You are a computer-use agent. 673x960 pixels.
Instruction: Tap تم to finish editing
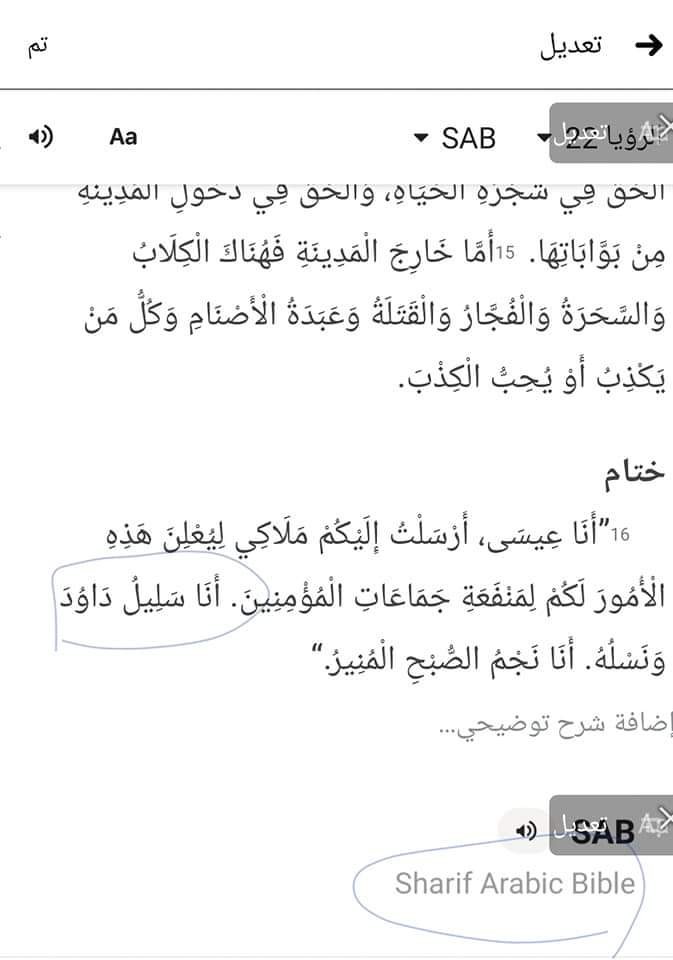click(37, 47)
